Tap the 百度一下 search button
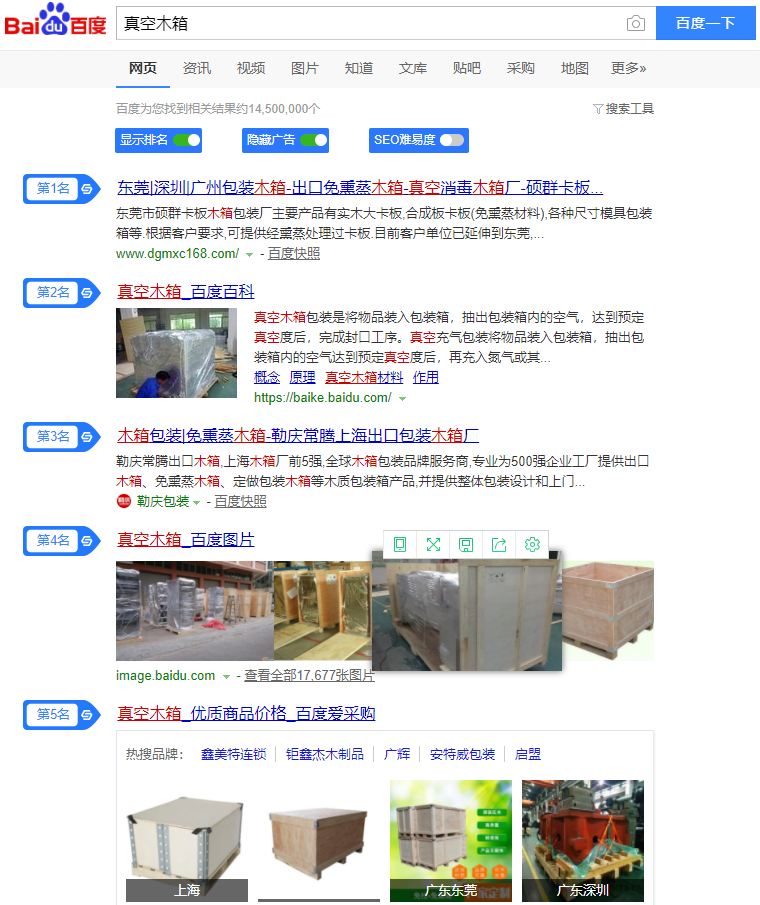Image resolution: width=760 pixels, height=905 pixels. tap(705, 23)
